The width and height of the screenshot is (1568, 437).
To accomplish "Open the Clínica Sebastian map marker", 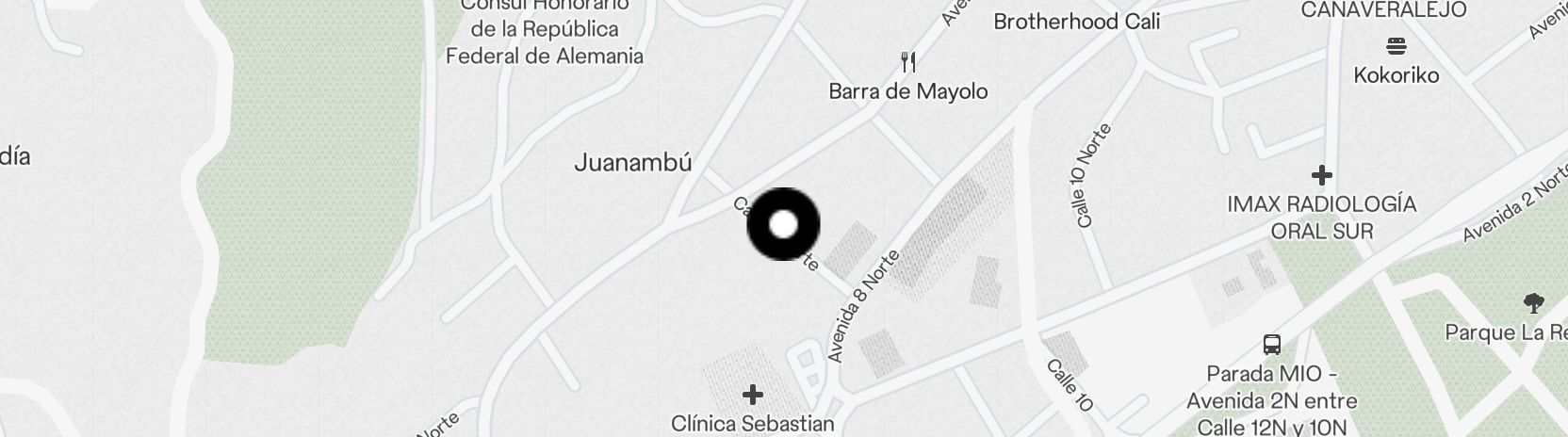I will 752,394.
